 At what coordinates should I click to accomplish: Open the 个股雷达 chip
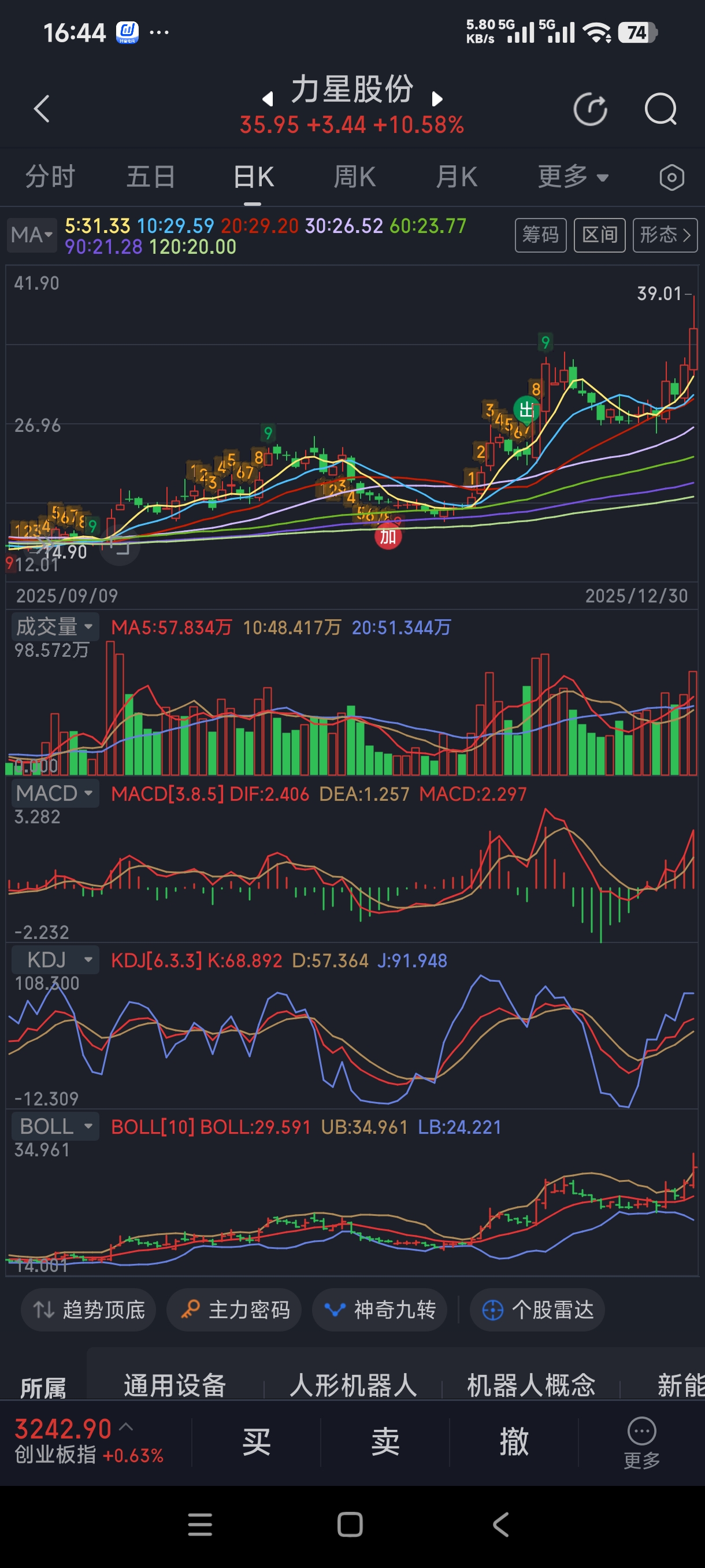pyautogui.click(x=537, y=1310)
